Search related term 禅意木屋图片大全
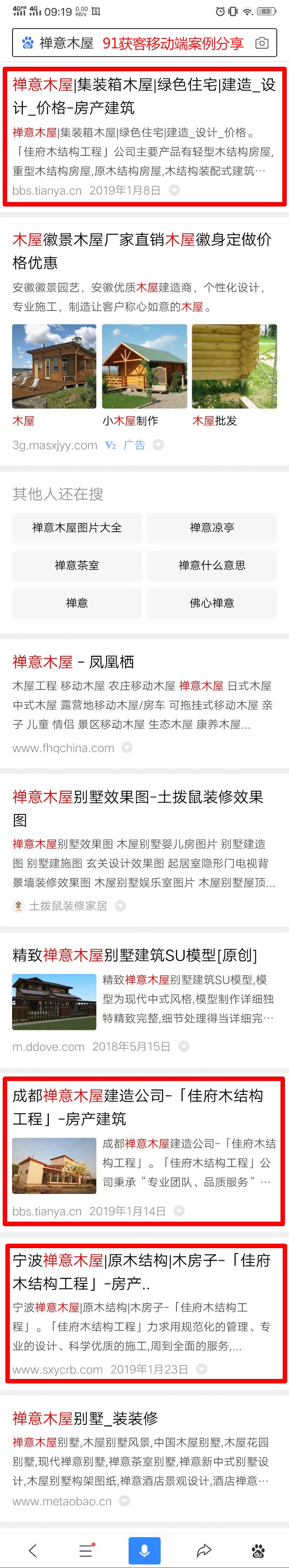 click(x=77, y=527)
